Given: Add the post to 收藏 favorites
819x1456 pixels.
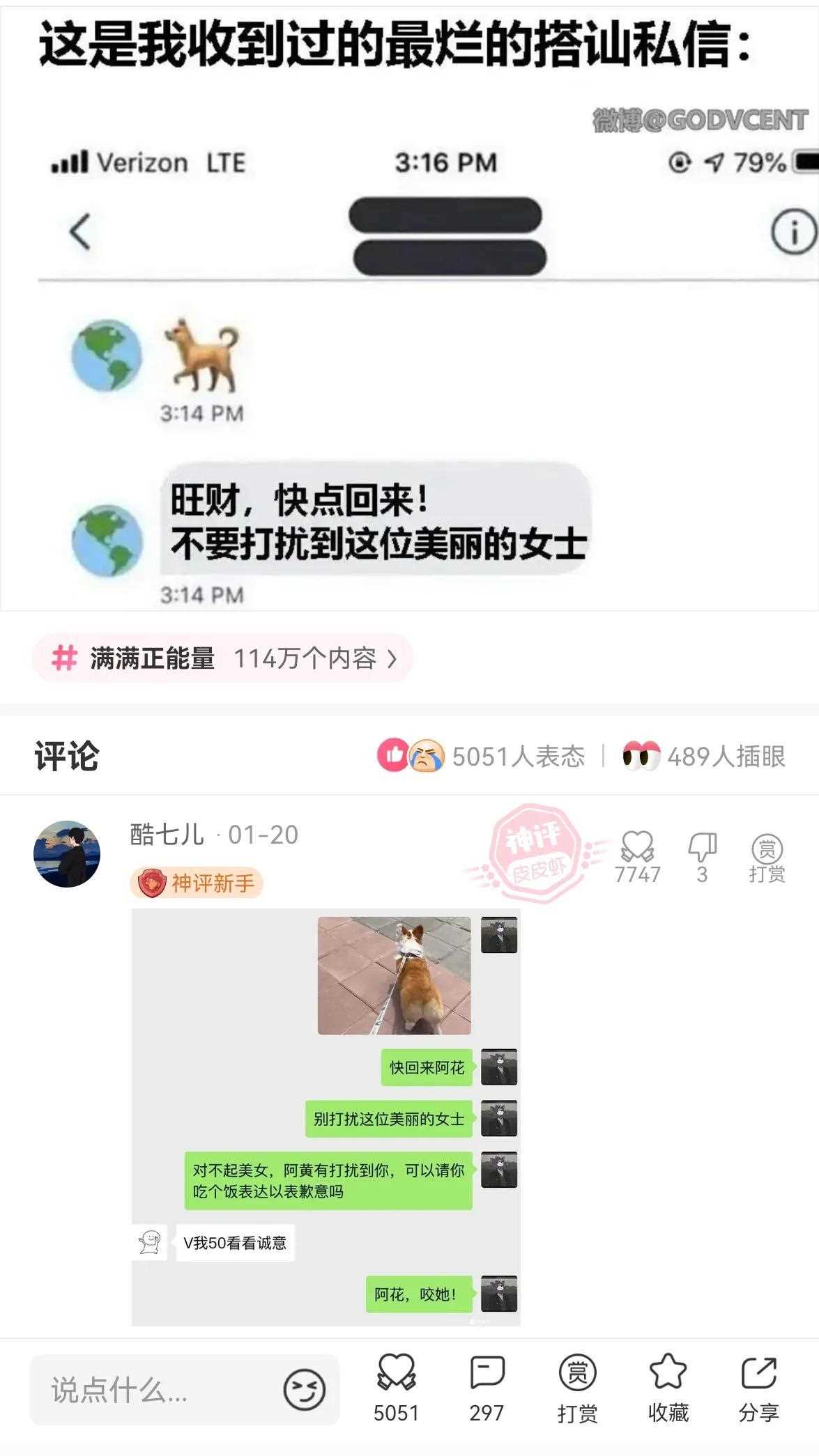Looking at the screenshot, I should (x=668, y=1387).
